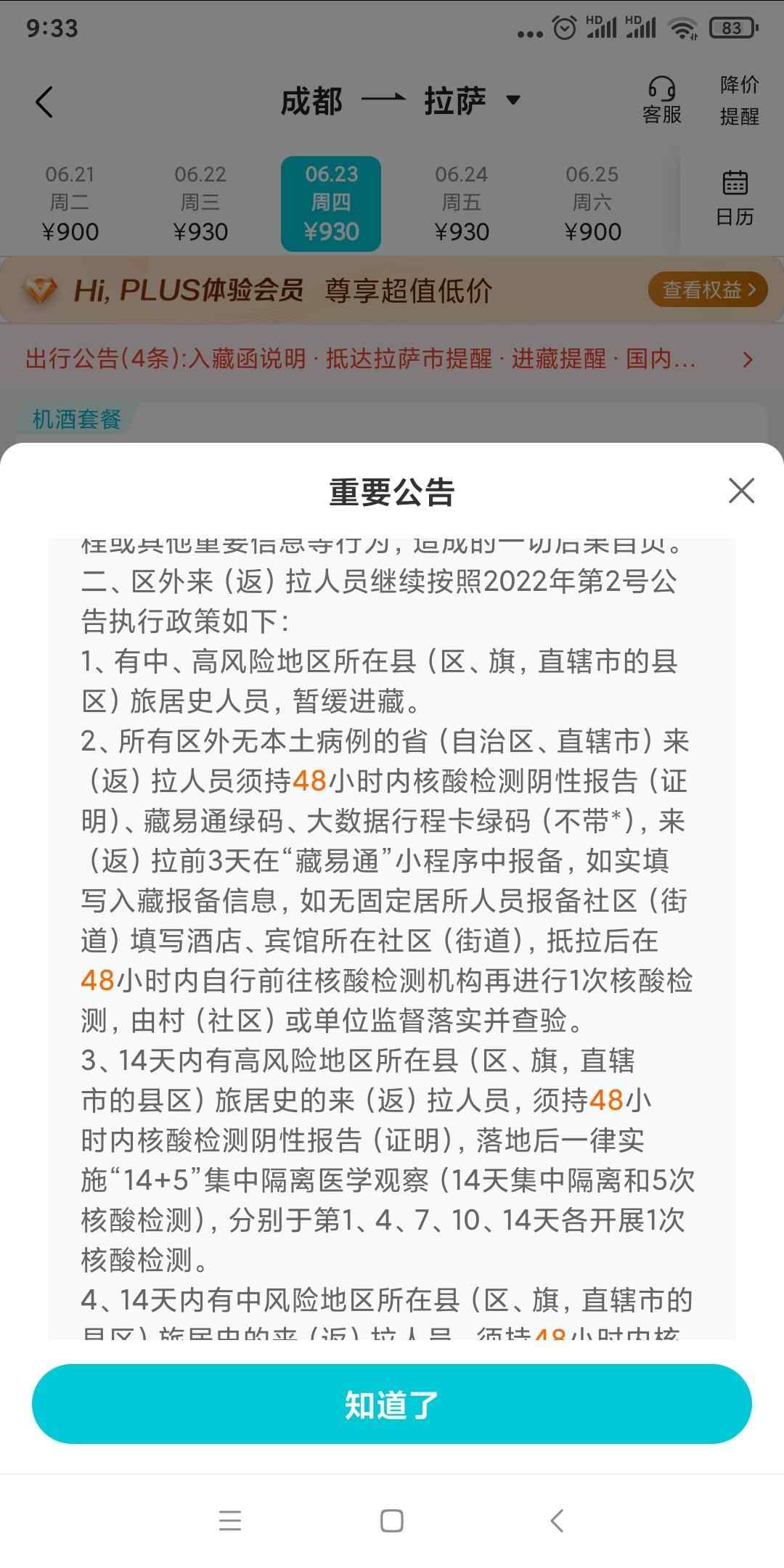Open recent apps with the menu key

pos(229,1521)
